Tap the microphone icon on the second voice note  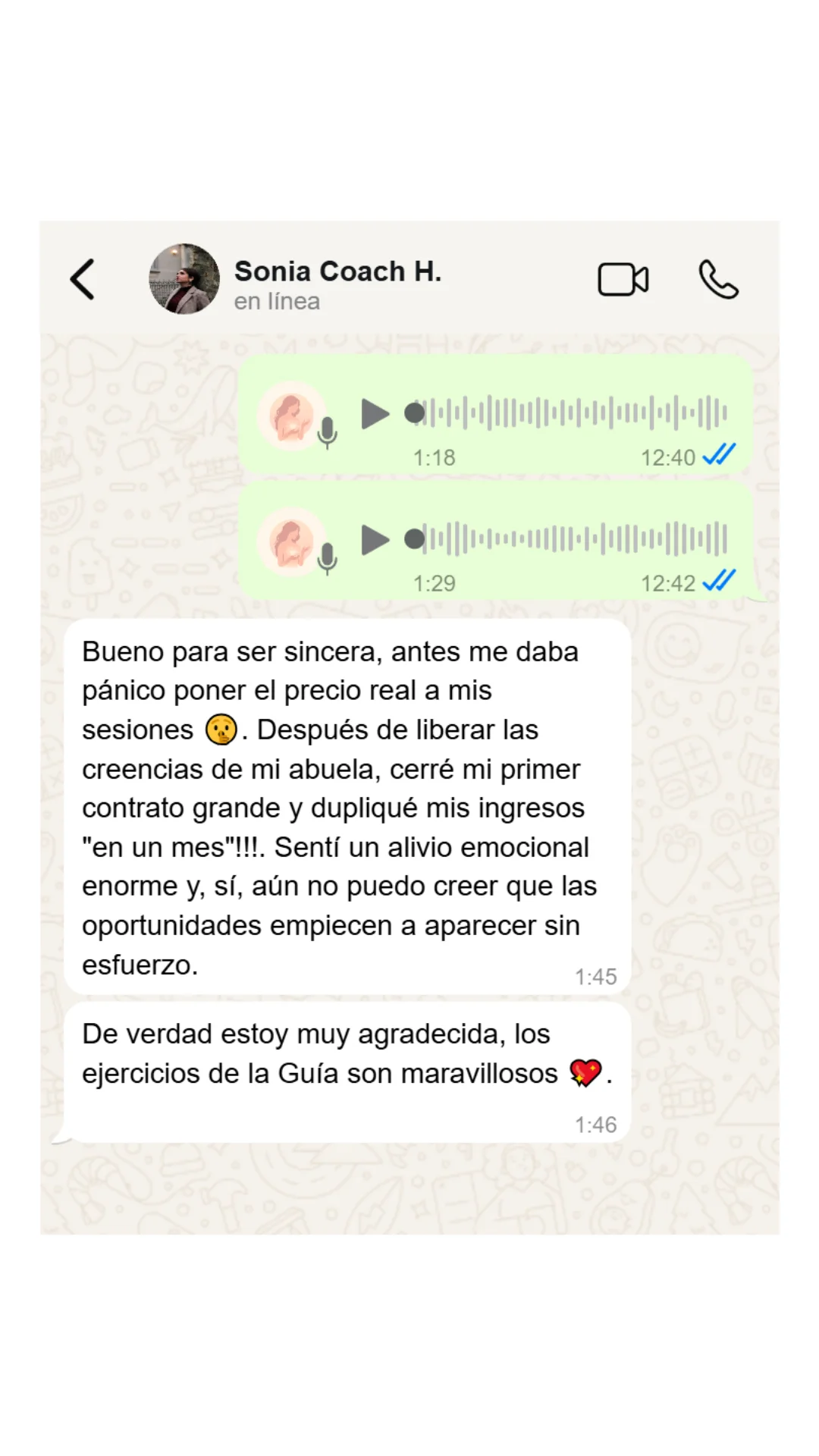point(328,557)
